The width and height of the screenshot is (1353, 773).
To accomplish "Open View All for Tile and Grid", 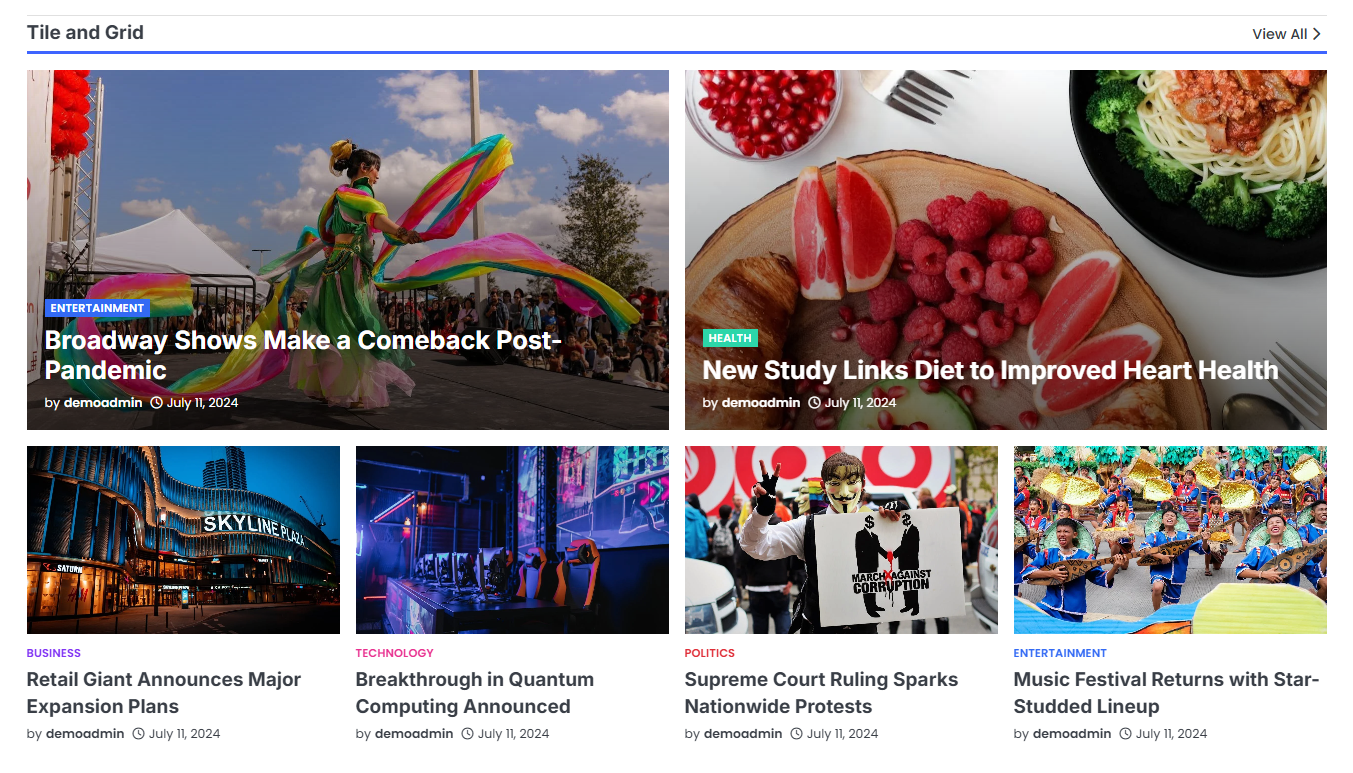I will pos(1286,34).
